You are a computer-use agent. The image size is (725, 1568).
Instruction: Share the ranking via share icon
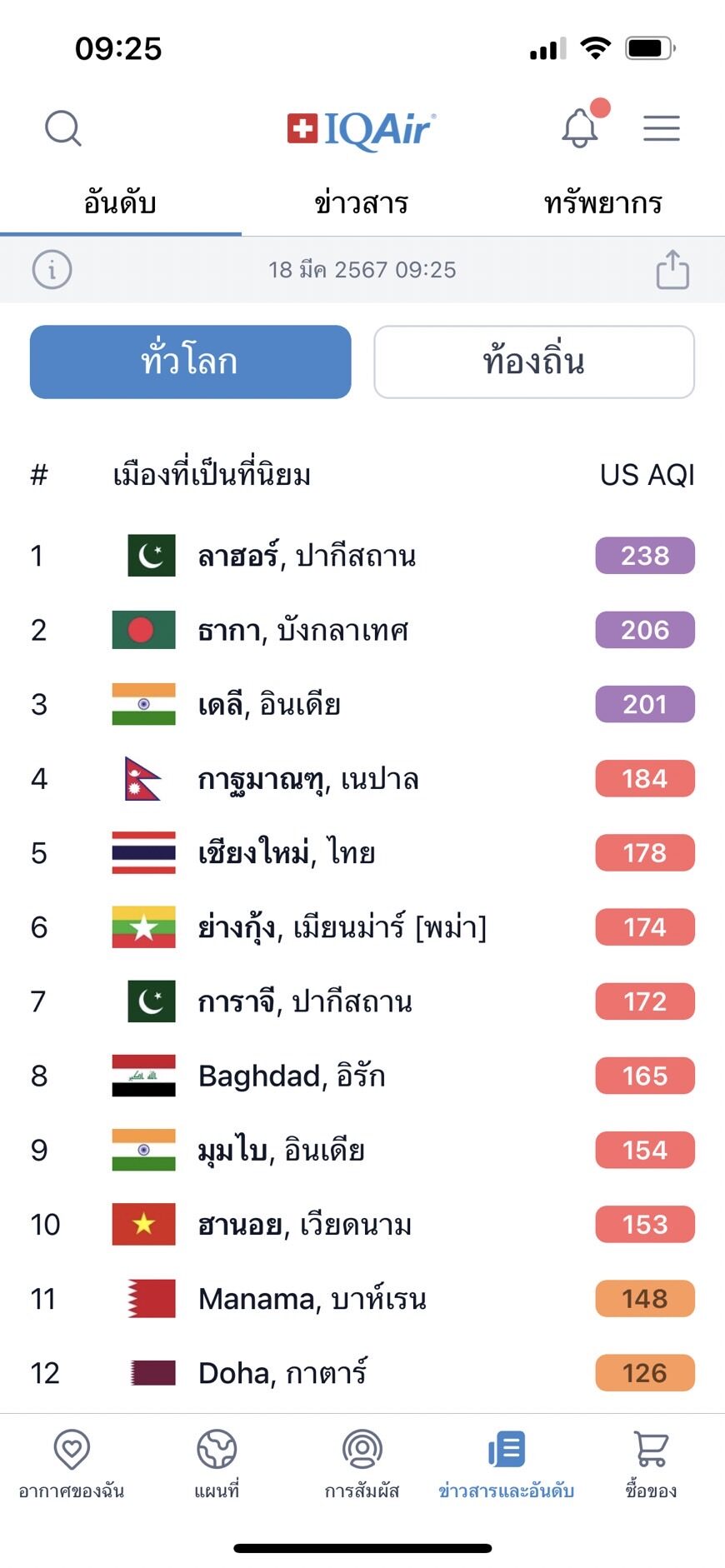(672, 269)
